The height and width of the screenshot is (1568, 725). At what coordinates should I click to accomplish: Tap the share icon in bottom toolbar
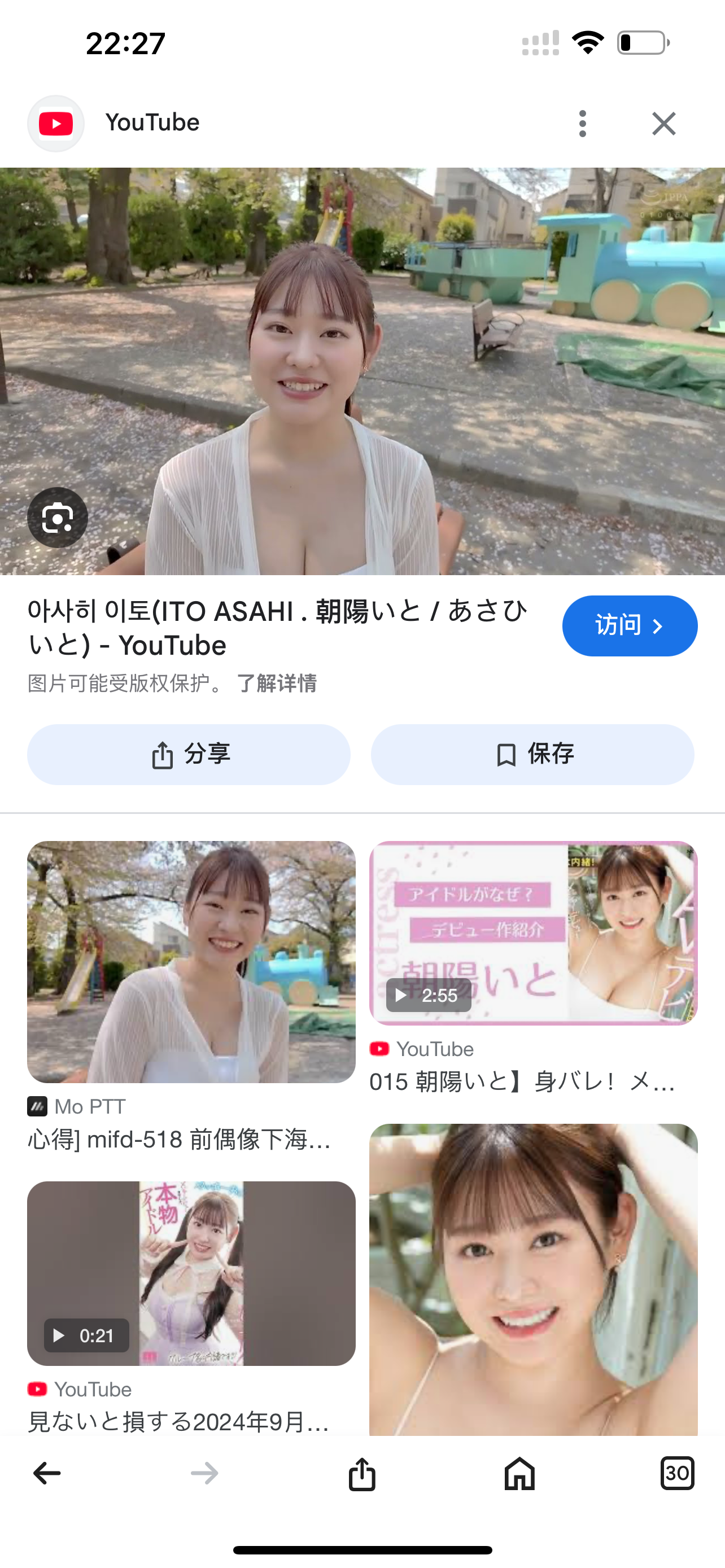pyautogui.click(x=362, y=1474)
